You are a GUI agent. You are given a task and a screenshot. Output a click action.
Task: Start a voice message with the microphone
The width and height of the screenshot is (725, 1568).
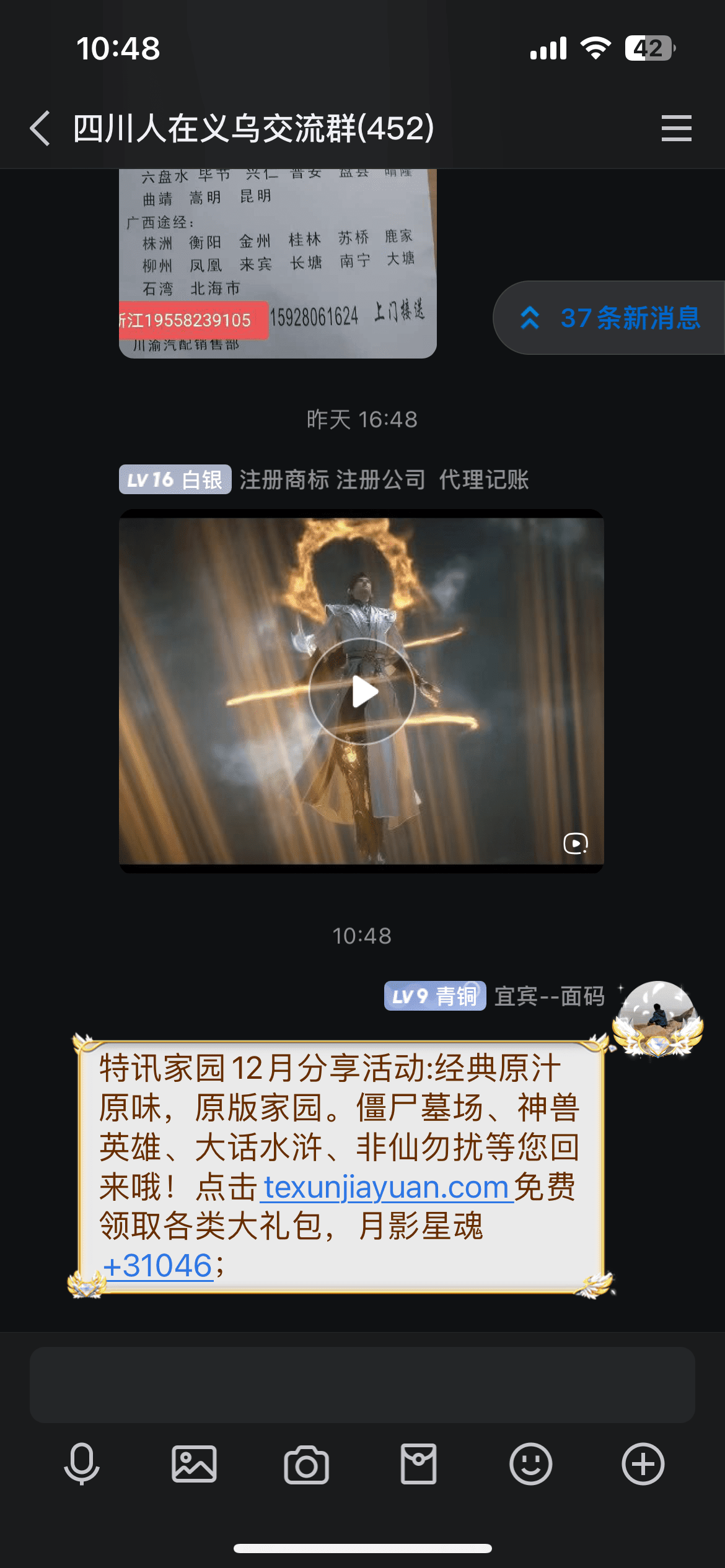pos(82,1464)
